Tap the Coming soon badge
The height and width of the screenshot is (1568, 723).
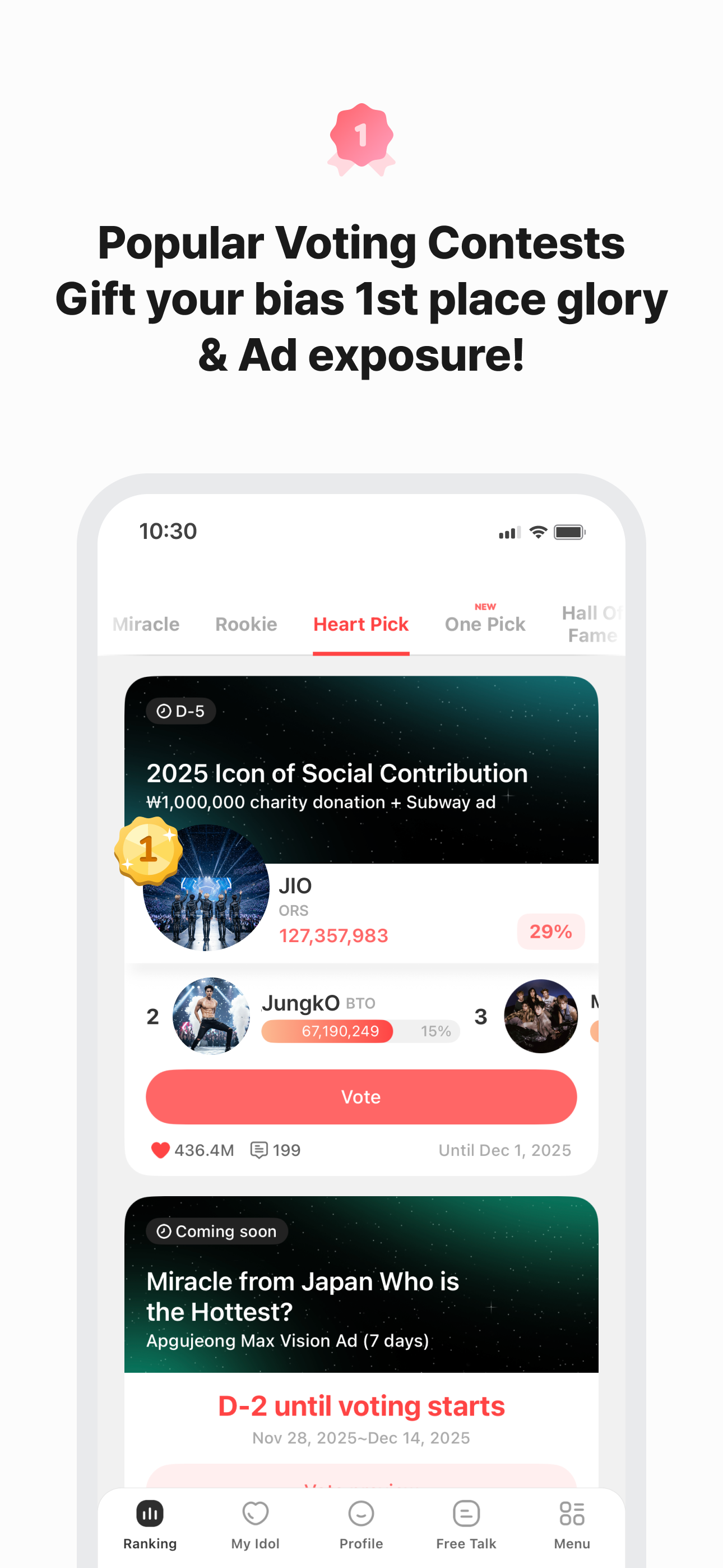coord(216,1231)
